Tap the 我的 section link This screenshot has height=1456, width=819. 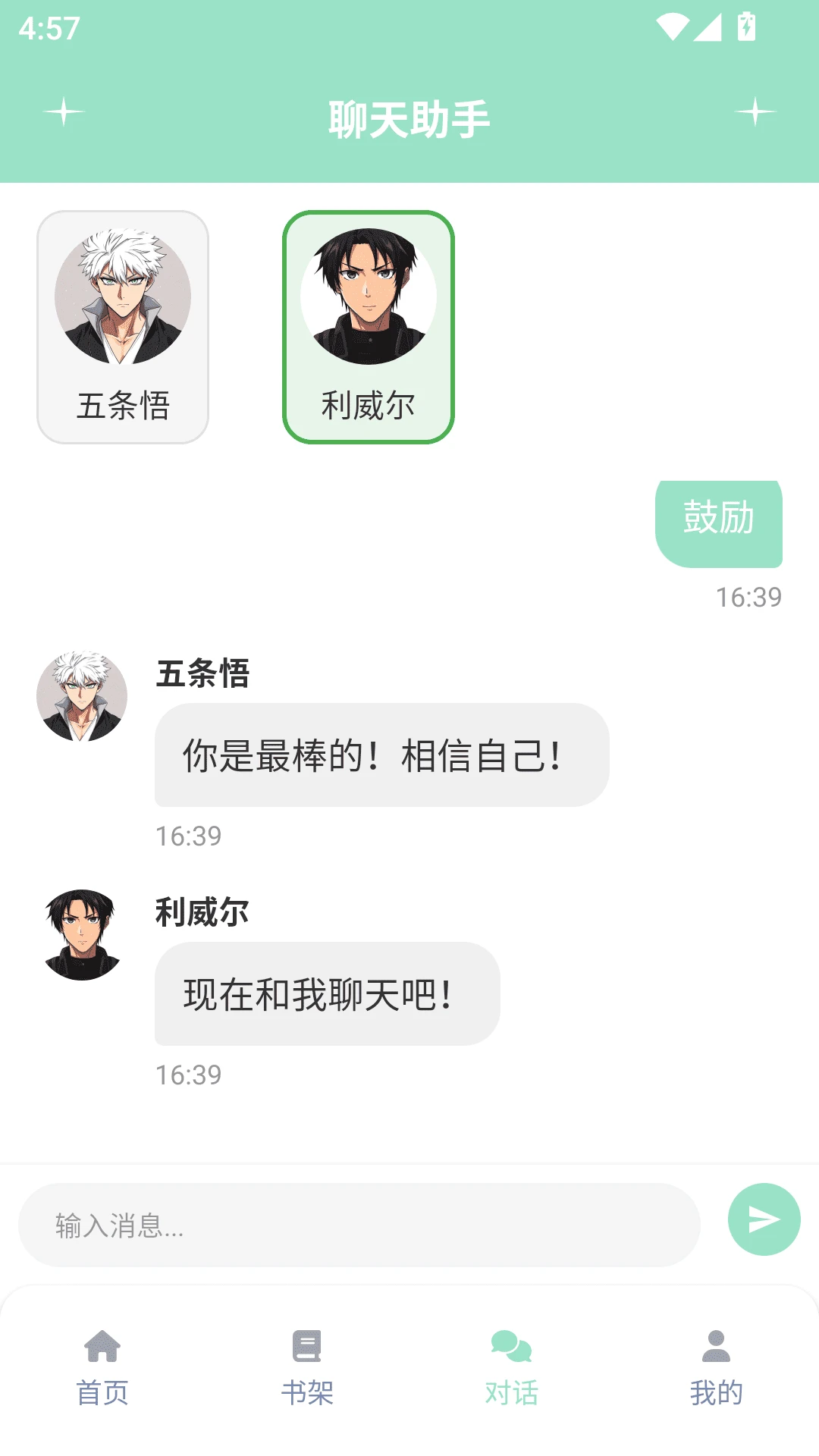pyautogui.click(x=715, y=1392)
